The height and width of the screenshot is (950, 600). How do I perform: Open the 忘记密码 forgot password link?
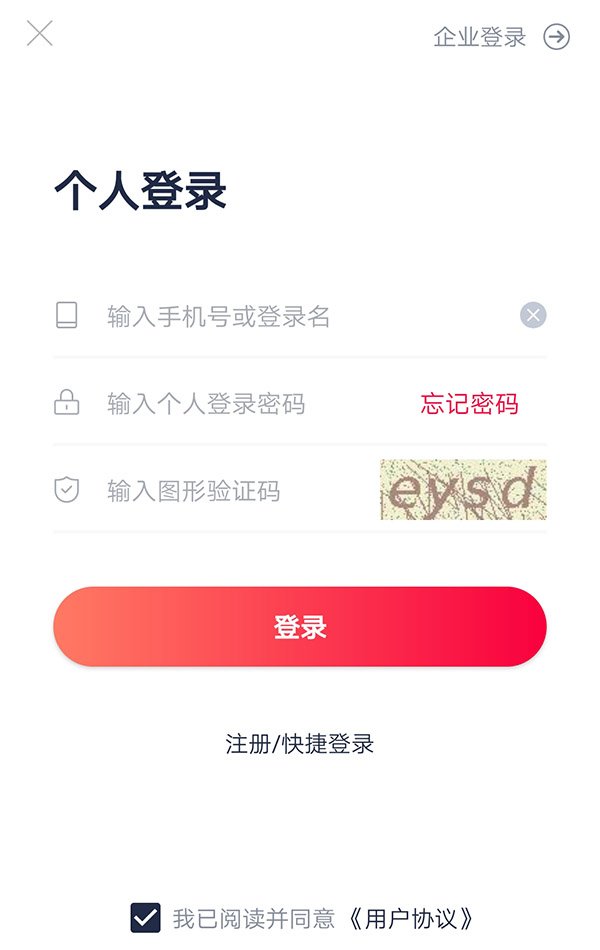[469, 404]
